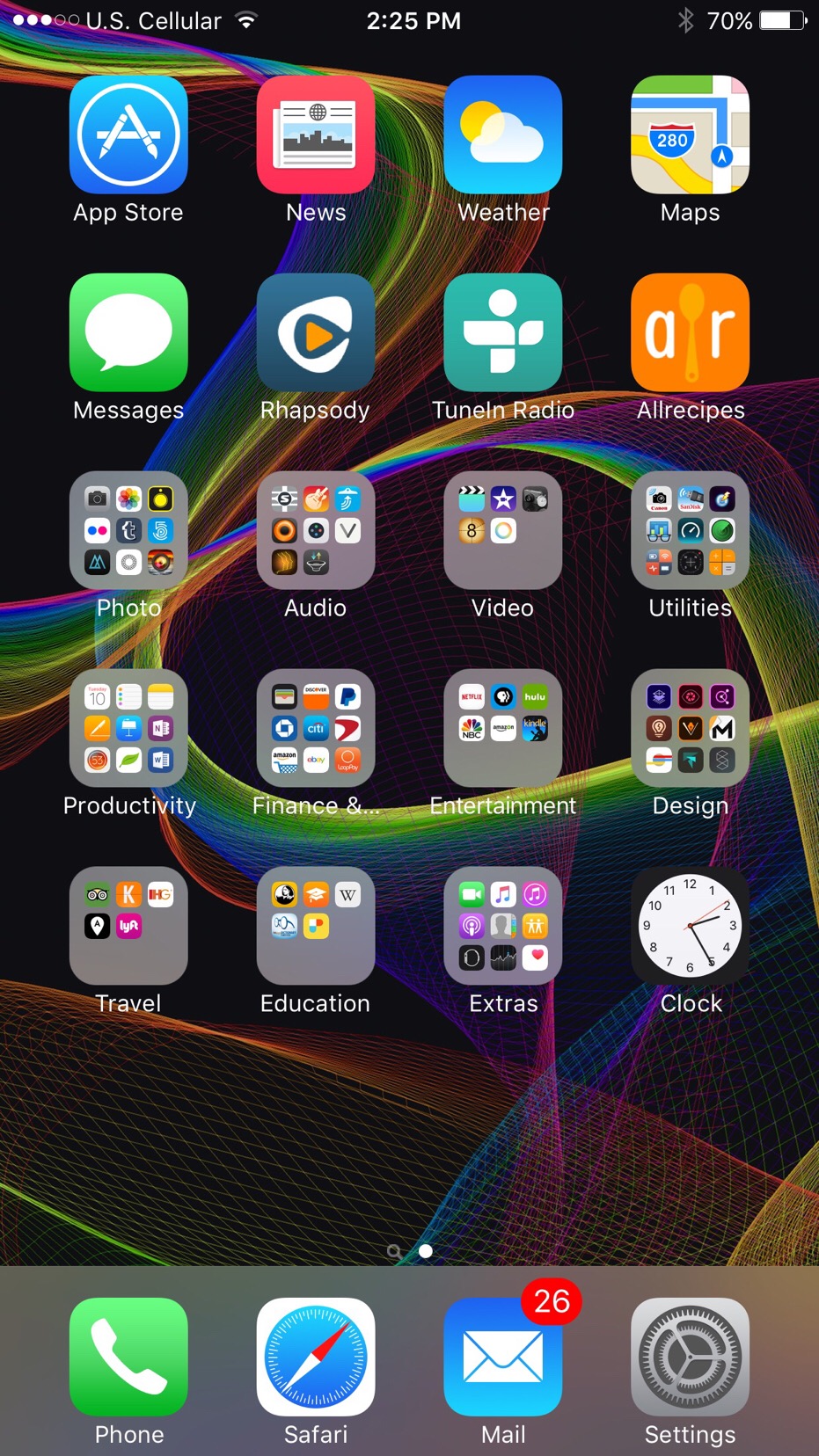Launch the News app
Screen dimensions: 819x1456
pos(316,135)
